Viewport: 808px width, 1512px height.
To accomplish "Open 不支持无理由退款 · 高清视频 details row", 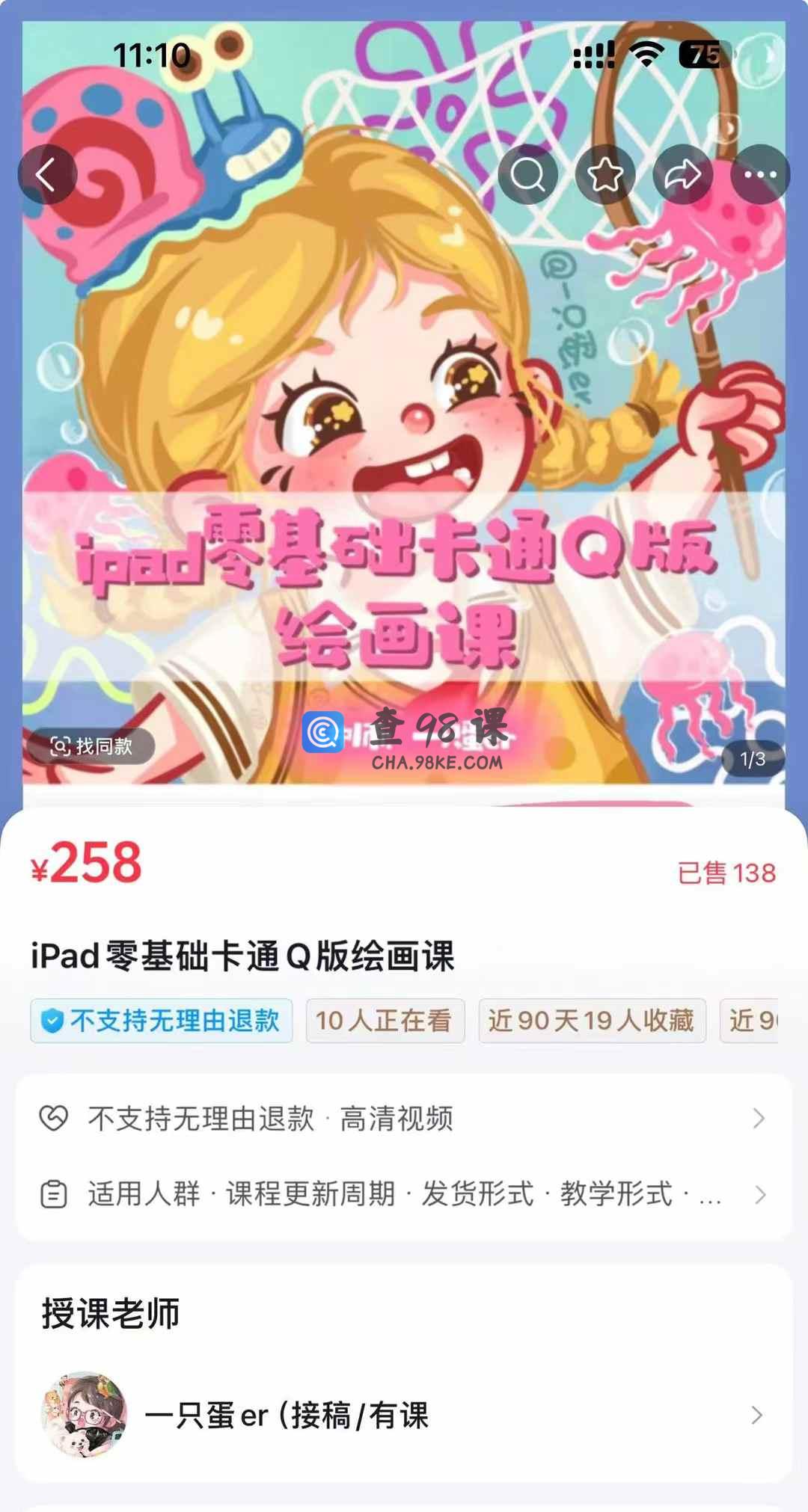I will click(x=404, y=1119).
